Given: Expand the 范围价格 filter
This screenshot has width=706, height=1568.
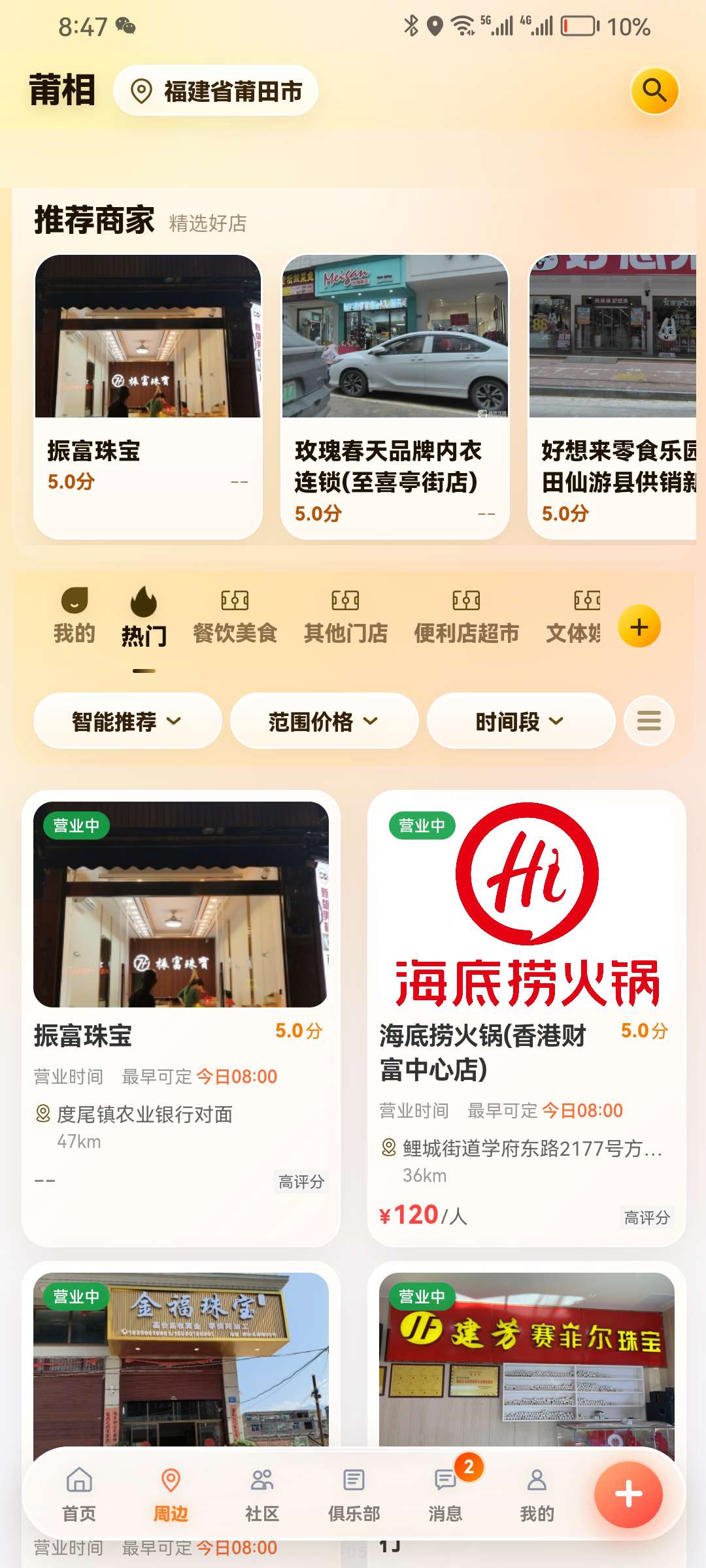Looking at the screenshot, I should (x=324, y=721).
